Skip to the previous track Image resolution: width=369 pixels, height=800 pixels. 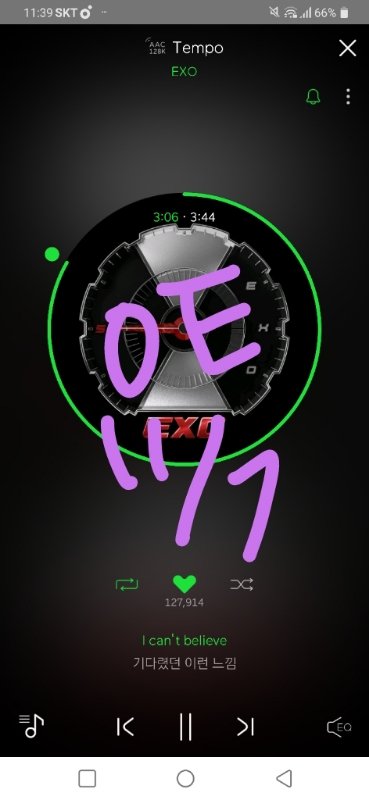coord(125,727)
